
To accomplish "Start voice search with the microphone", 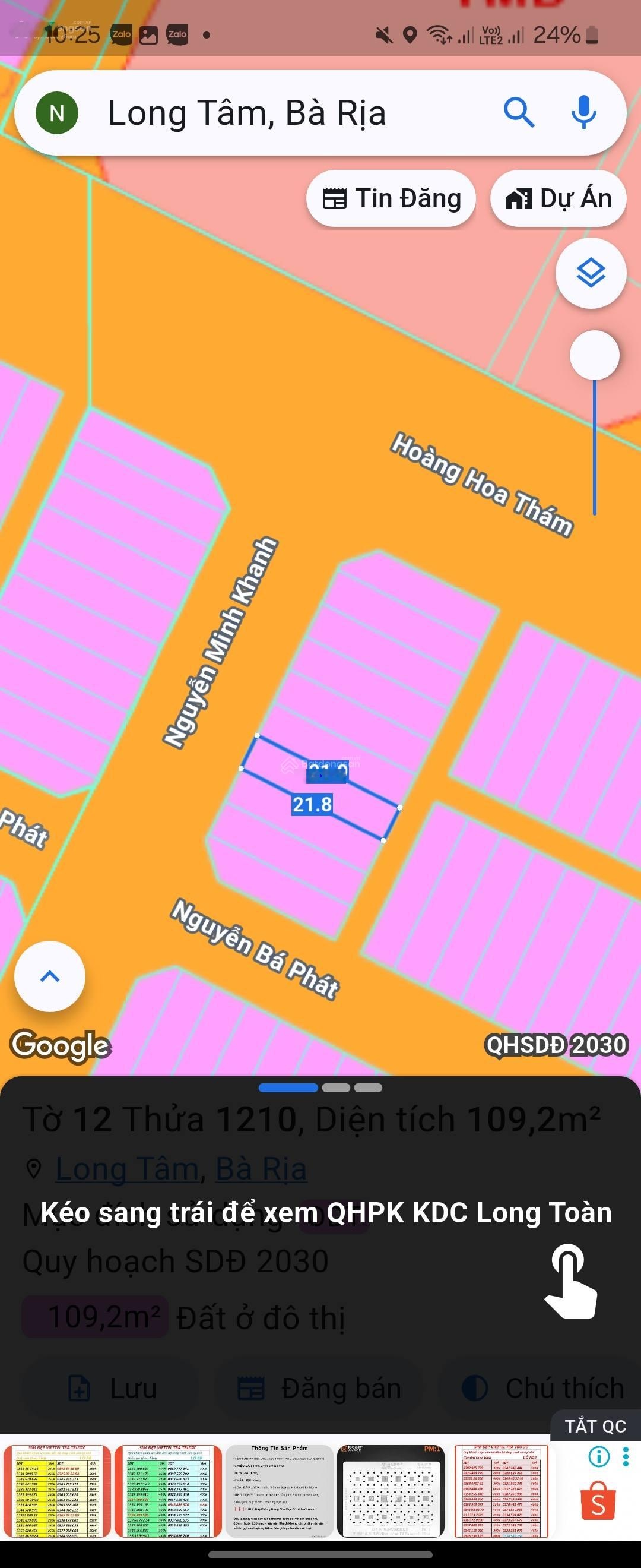I will click(x=584, y=113).
